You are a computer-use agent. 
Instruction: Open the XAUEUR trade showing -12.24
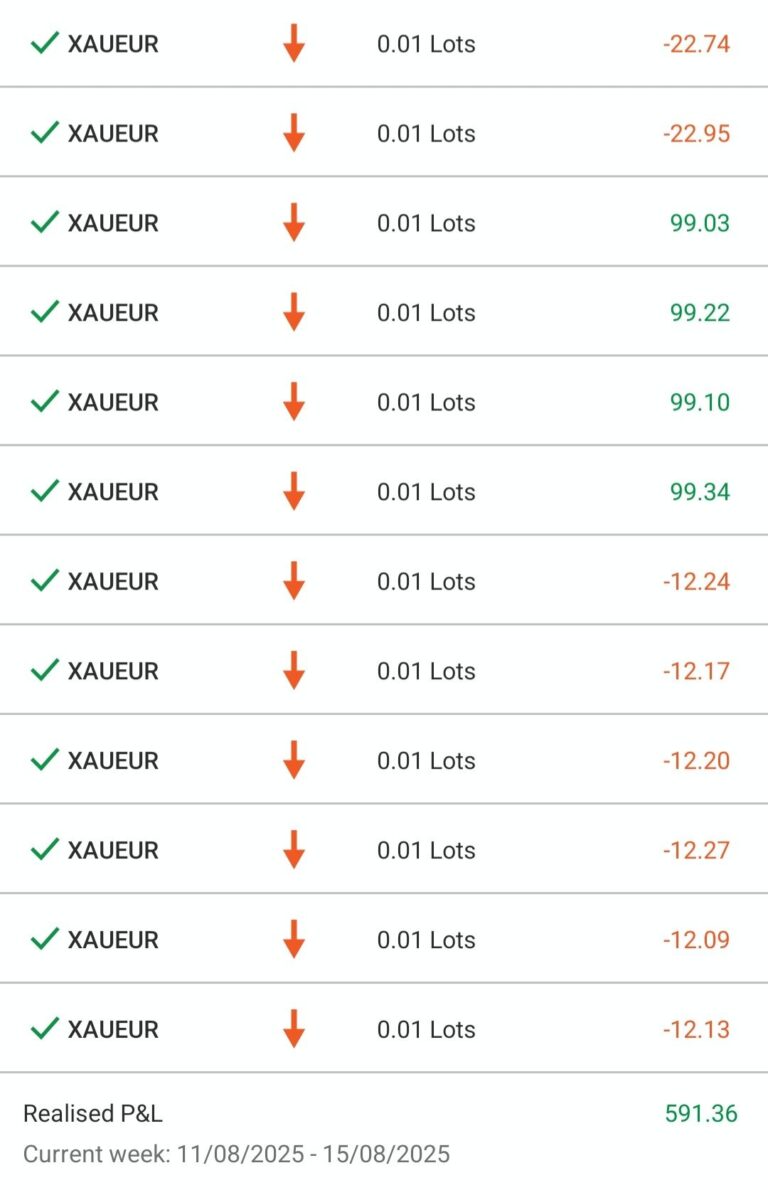point(384,581)
